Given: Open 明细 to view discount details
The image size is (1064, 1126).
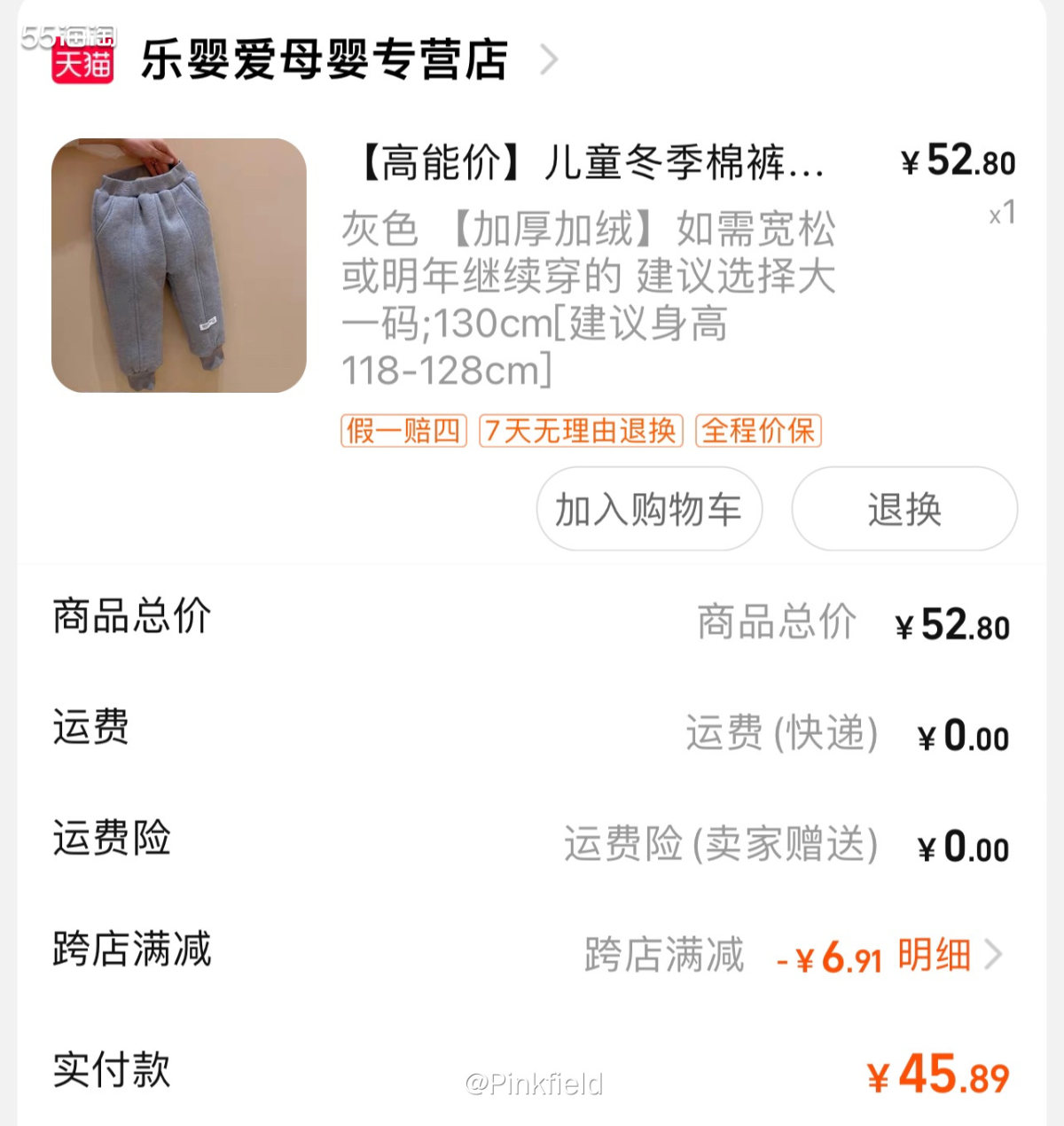Looking at the screenshot, I should tap(935, 956).
